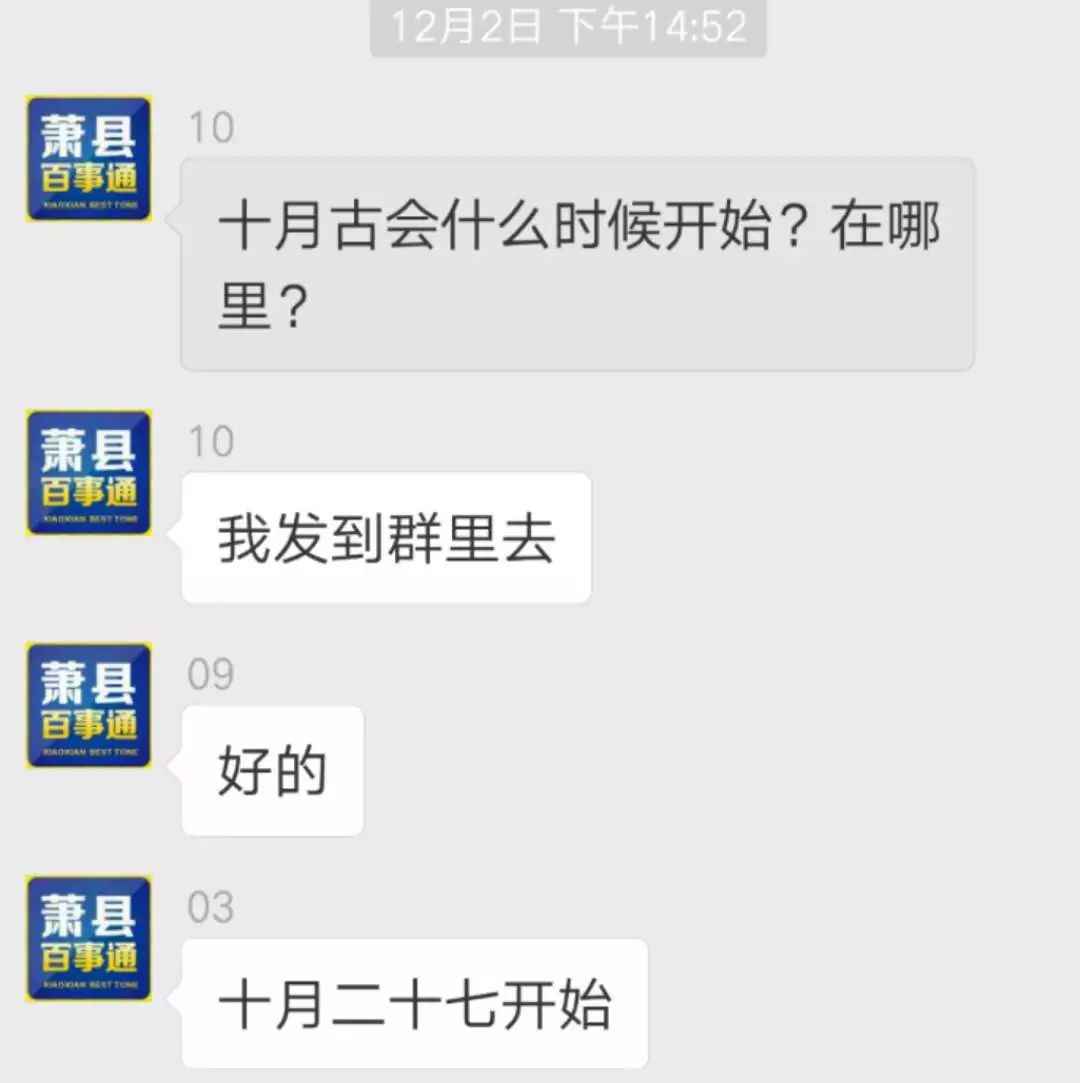Open avatar beside the 十月古会什么时候开始 message
This screenshot has width=1080, height=1083.
[x=88, y=158]
